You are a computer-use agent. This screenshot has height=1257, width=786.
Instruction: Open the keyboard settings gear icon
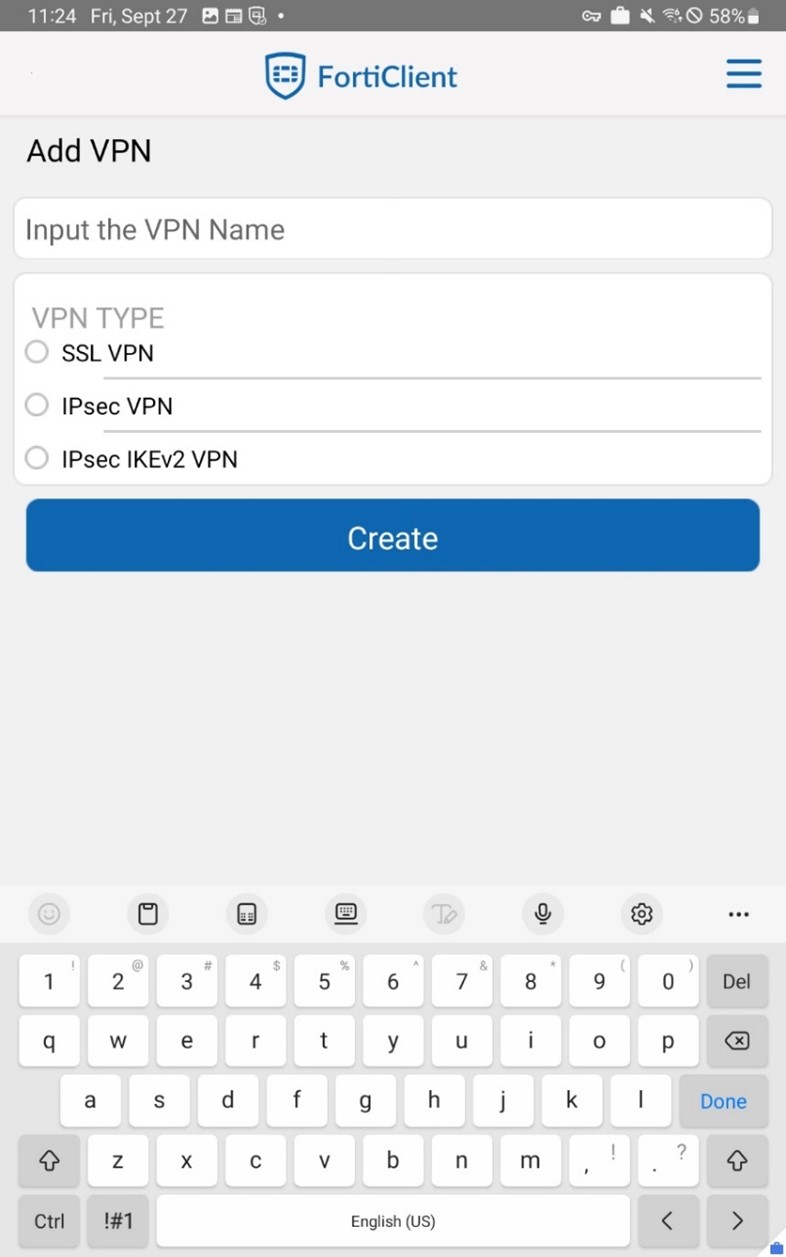point(640,913)
